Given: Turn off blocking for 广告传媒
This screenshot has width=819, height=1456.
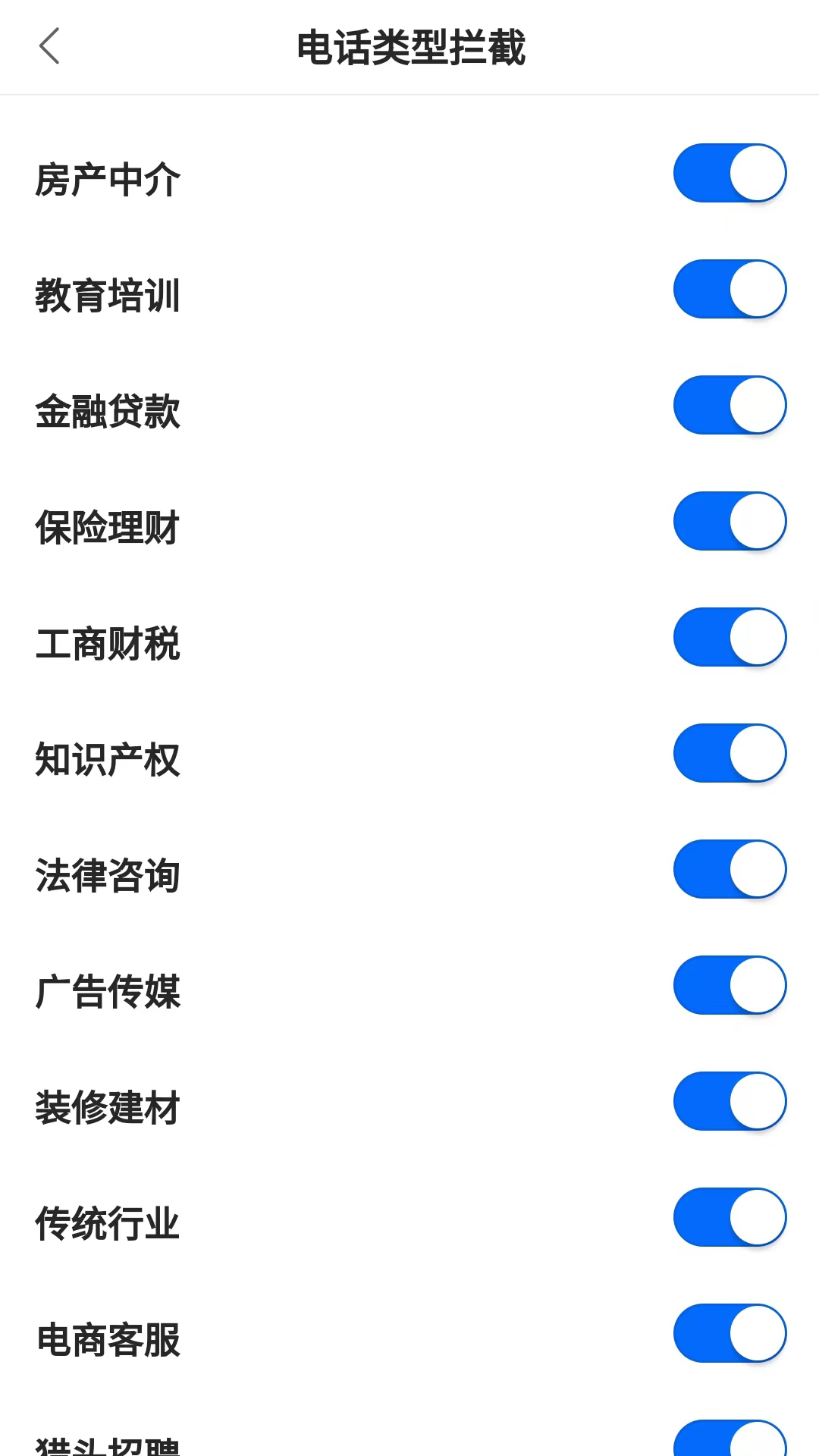Looking at the screenshot, I should [x=730, y=986].
